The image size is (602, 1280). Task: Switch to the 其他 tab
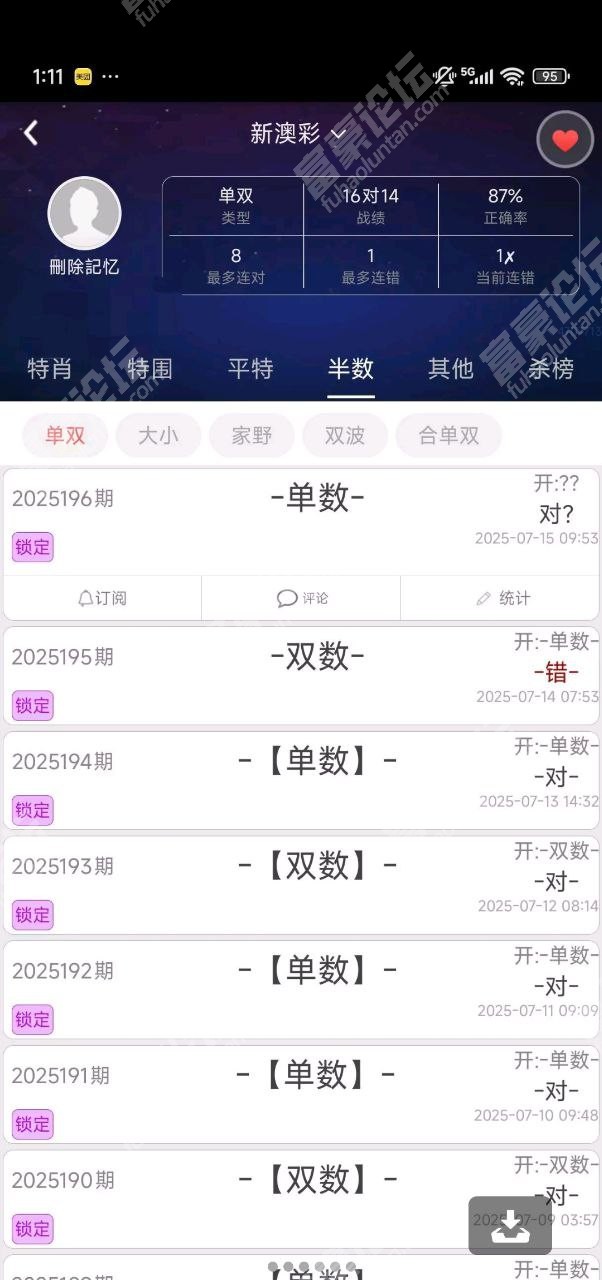[x=451, y=368]
